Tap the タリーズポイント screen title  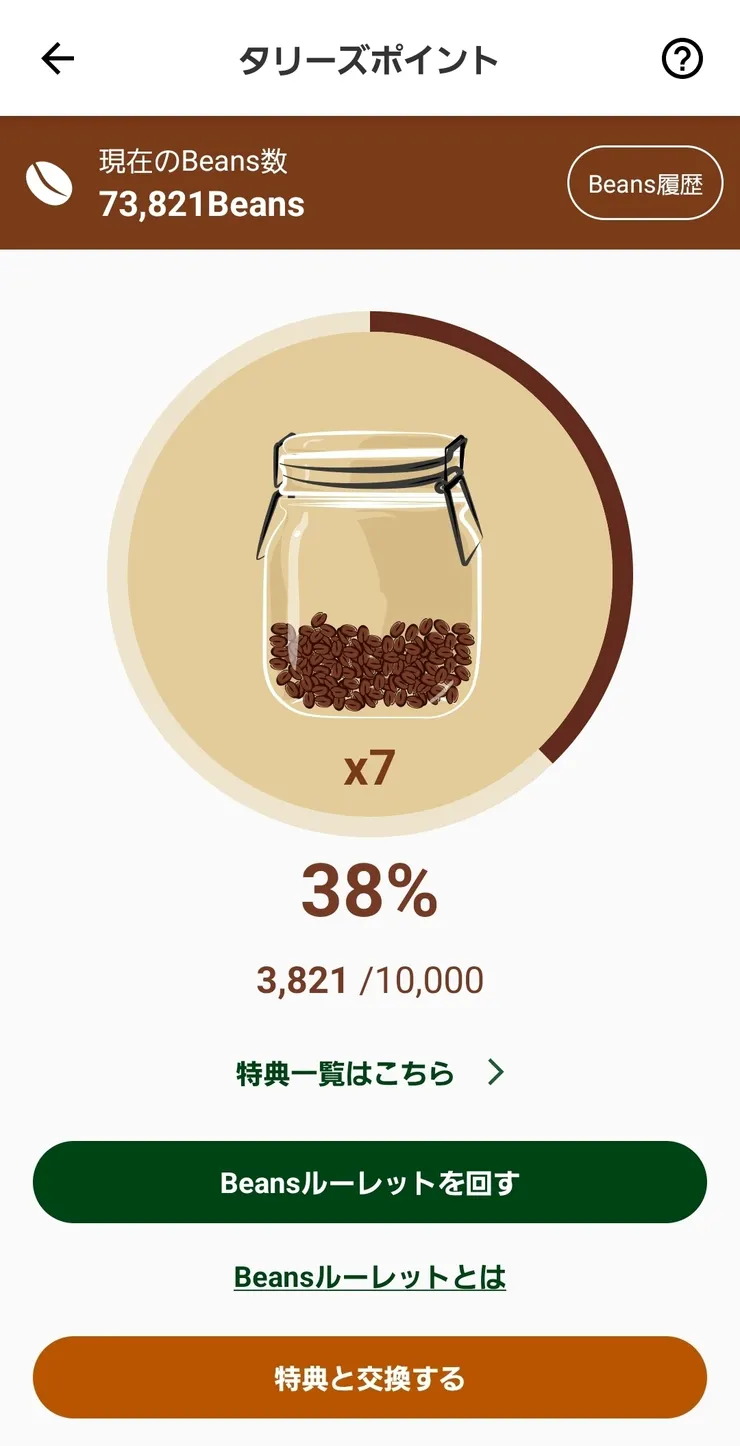(x=370, y=58)
